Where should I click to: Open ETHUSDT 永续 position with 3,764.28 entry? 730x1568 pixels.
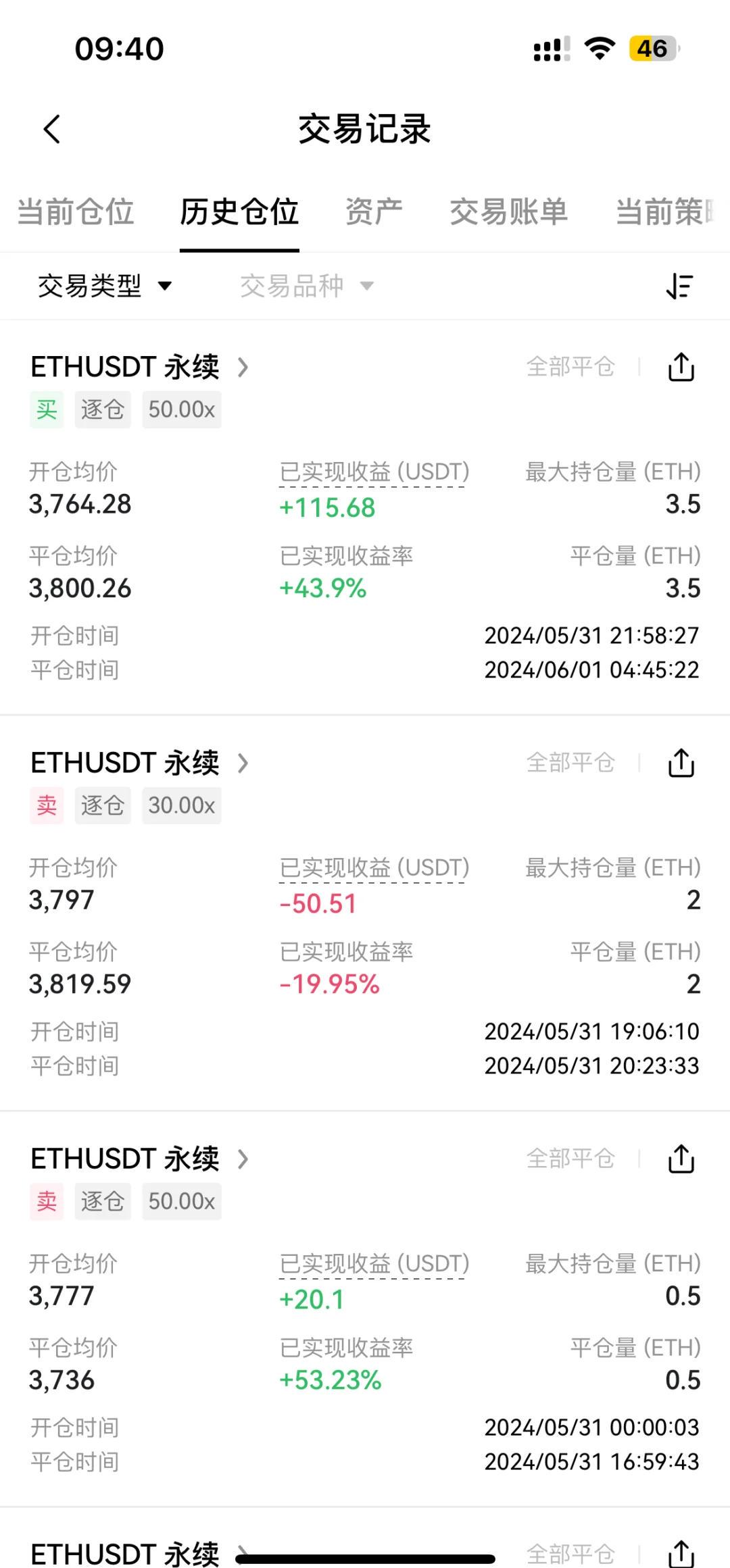[x=139, y=368]
